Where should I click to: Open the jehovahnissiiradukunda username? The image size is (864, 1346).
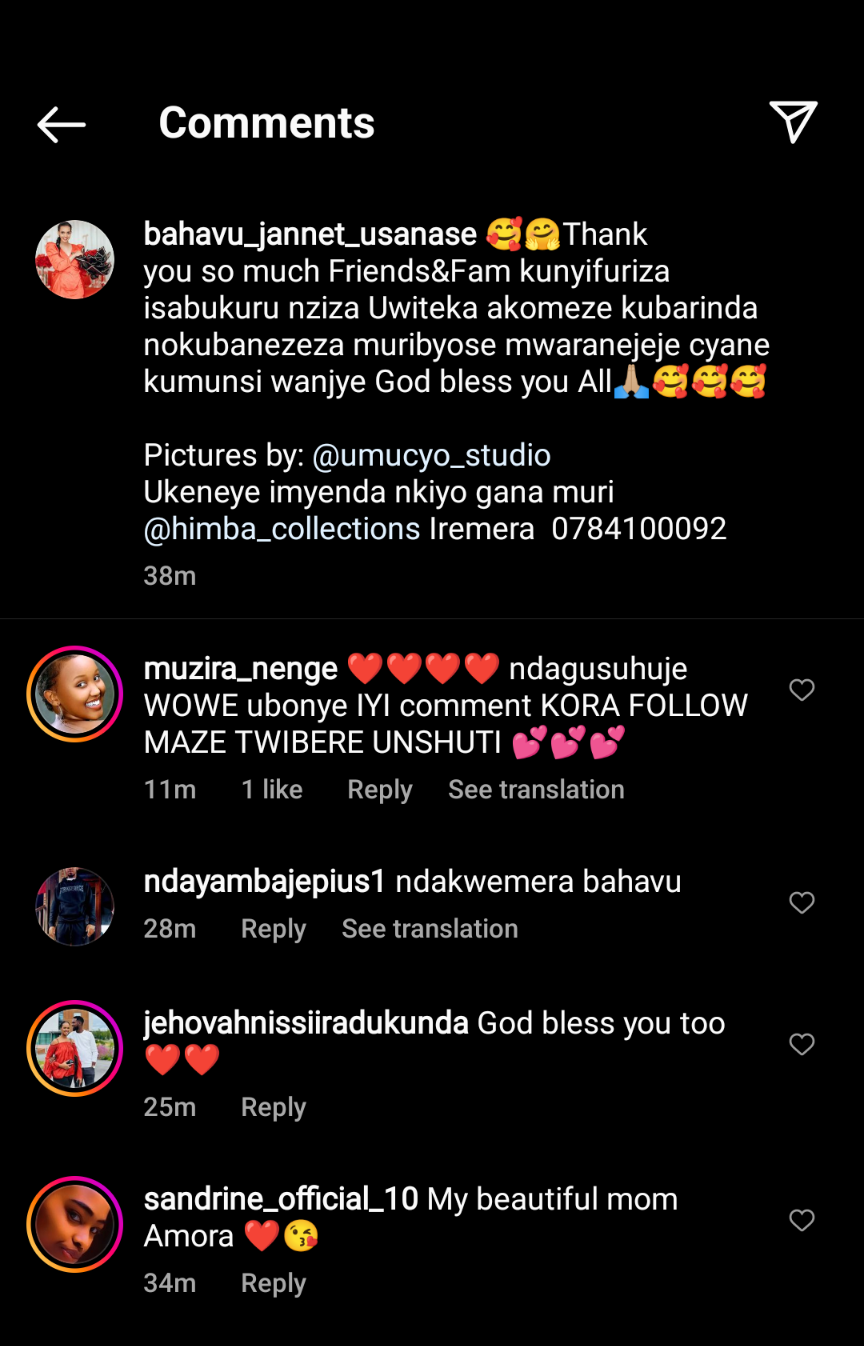tap(306, 1023)
